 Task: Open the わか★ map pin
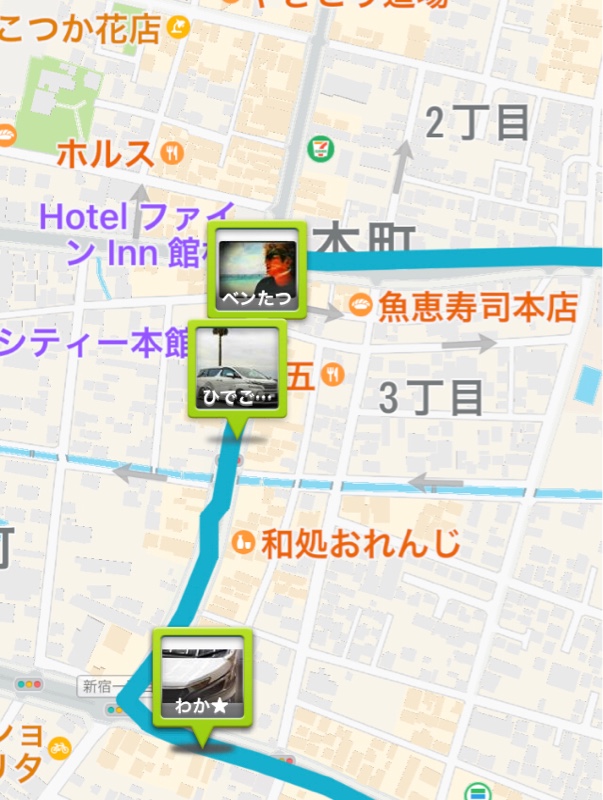click(203, 677)
